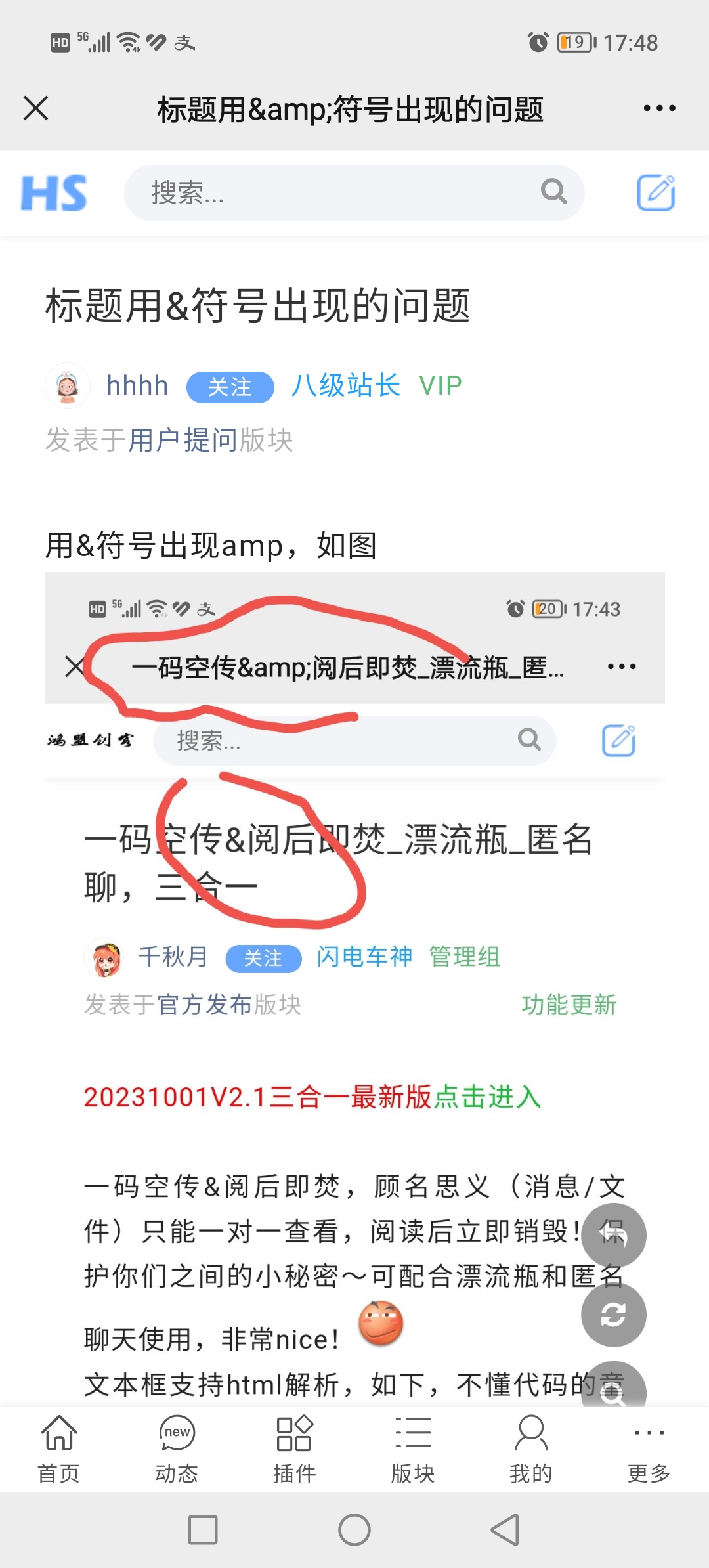This screenshot has width=709, height=1568.
Task: Open the three-dot overflow menu
Action: tap(659, 108)
